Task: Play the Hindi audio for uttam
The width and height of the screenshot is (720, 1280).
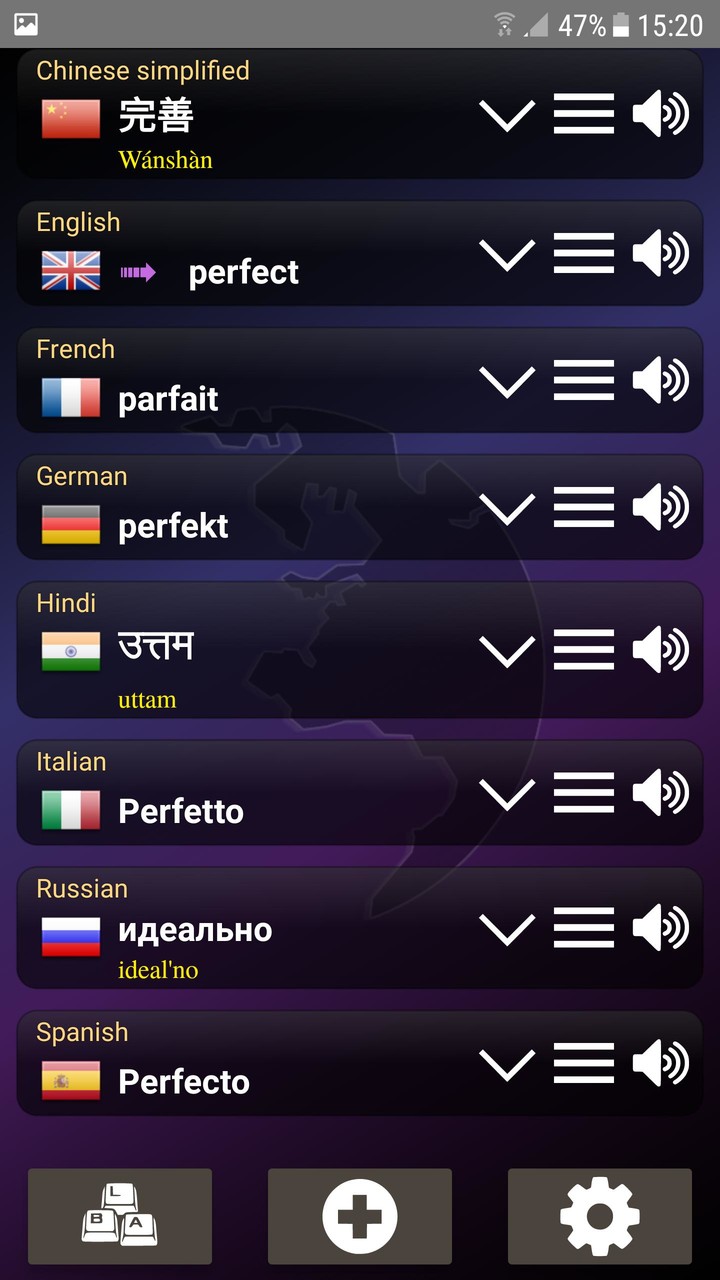Action: click(x=661, y=648)
